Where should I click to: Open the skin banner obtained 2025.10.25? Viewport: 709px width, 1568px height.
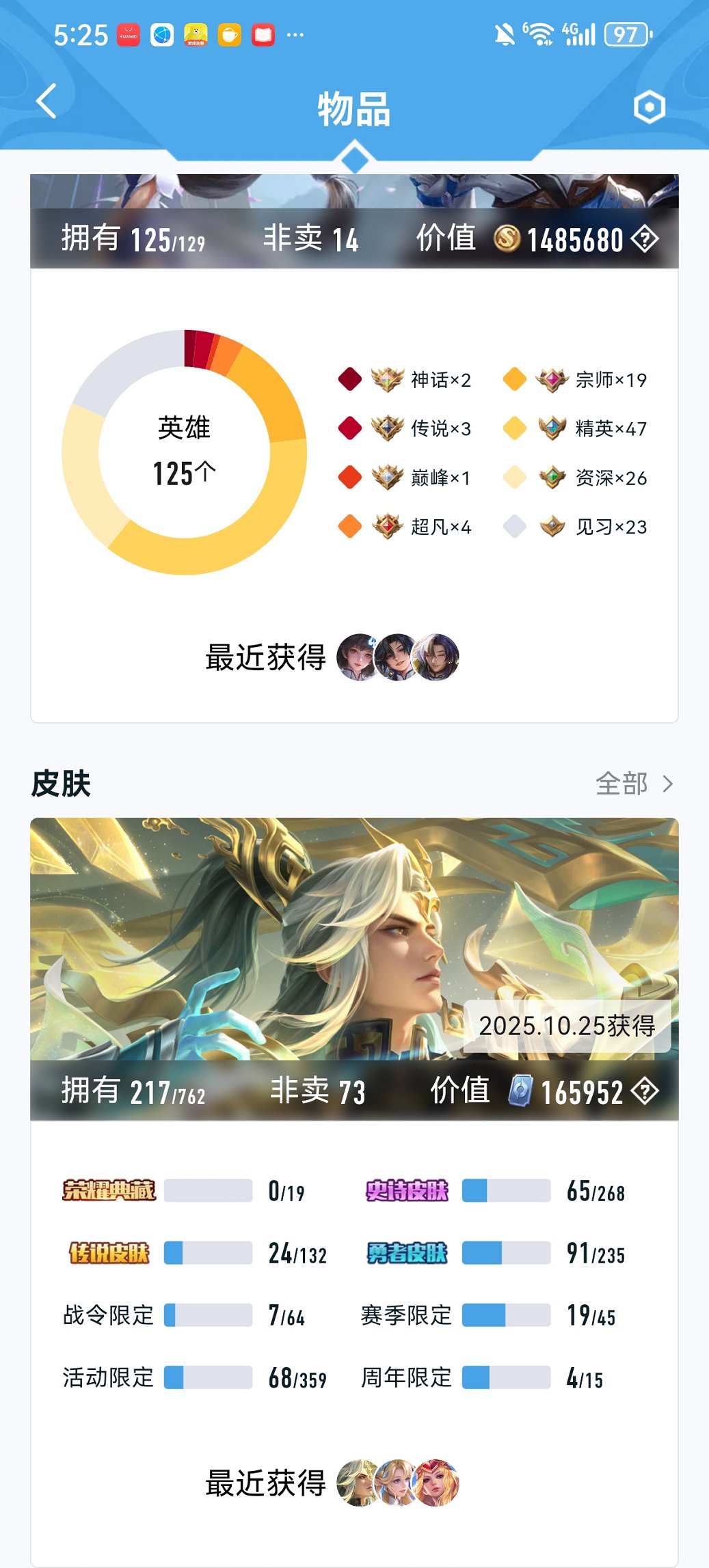coord(354,939)
